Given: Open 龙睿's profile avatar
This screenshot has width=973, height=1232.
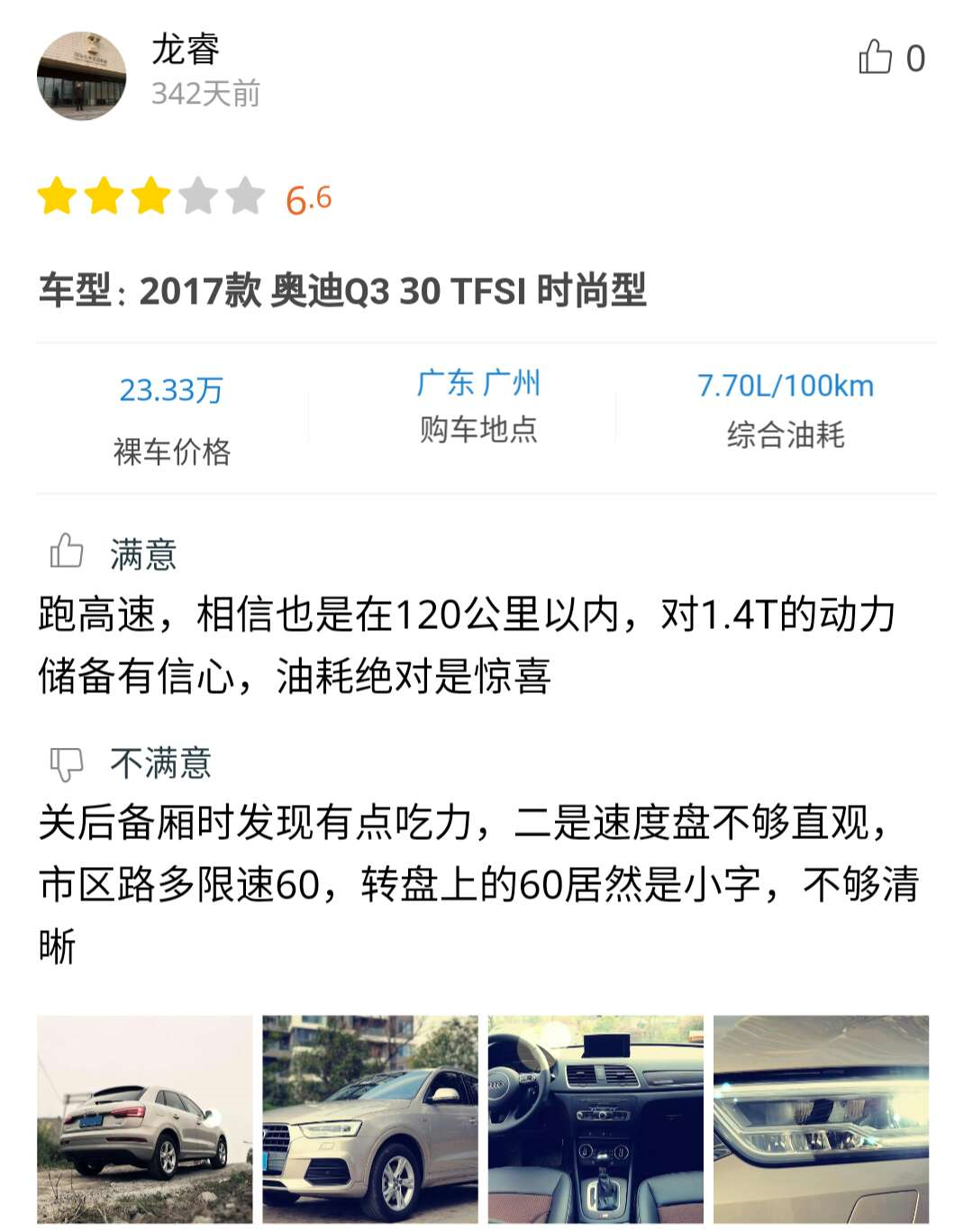Looking at the screenshot, I should pyautogui.click(x=81, y=76).
